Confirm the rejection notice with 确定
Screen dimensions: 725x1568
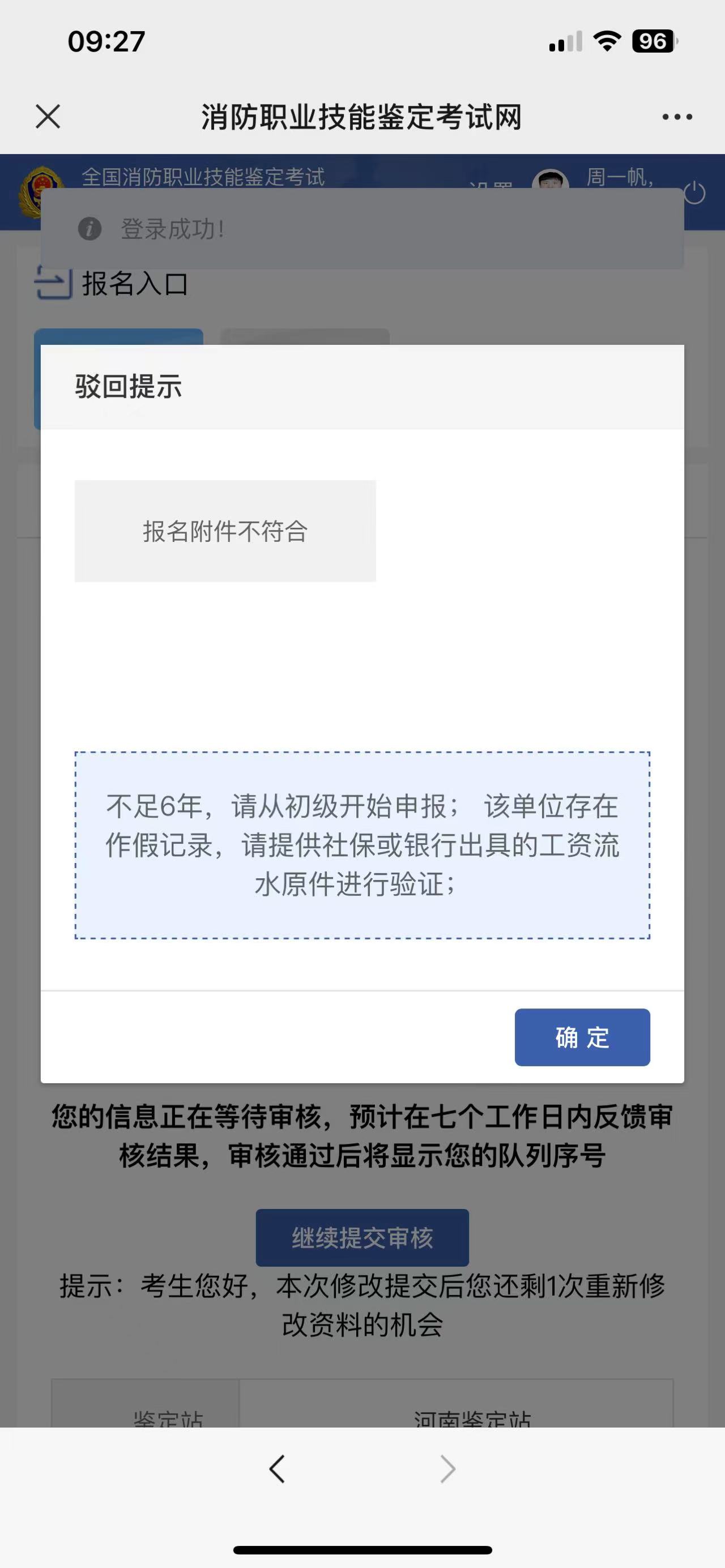click(x=582, y=1037)
